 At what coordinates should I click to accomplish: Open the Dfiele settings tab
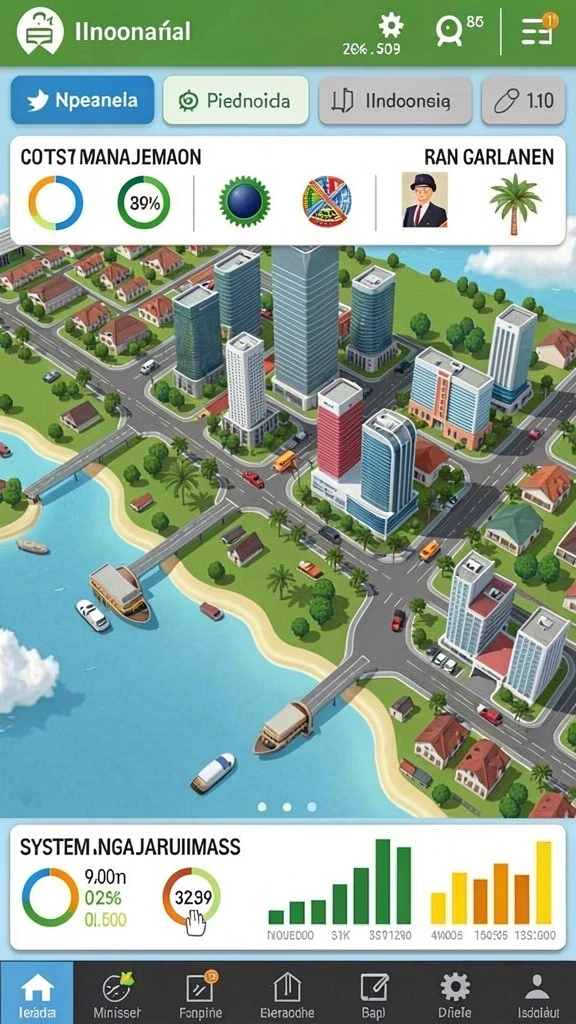pyautogui.click(x=455, y=993)
